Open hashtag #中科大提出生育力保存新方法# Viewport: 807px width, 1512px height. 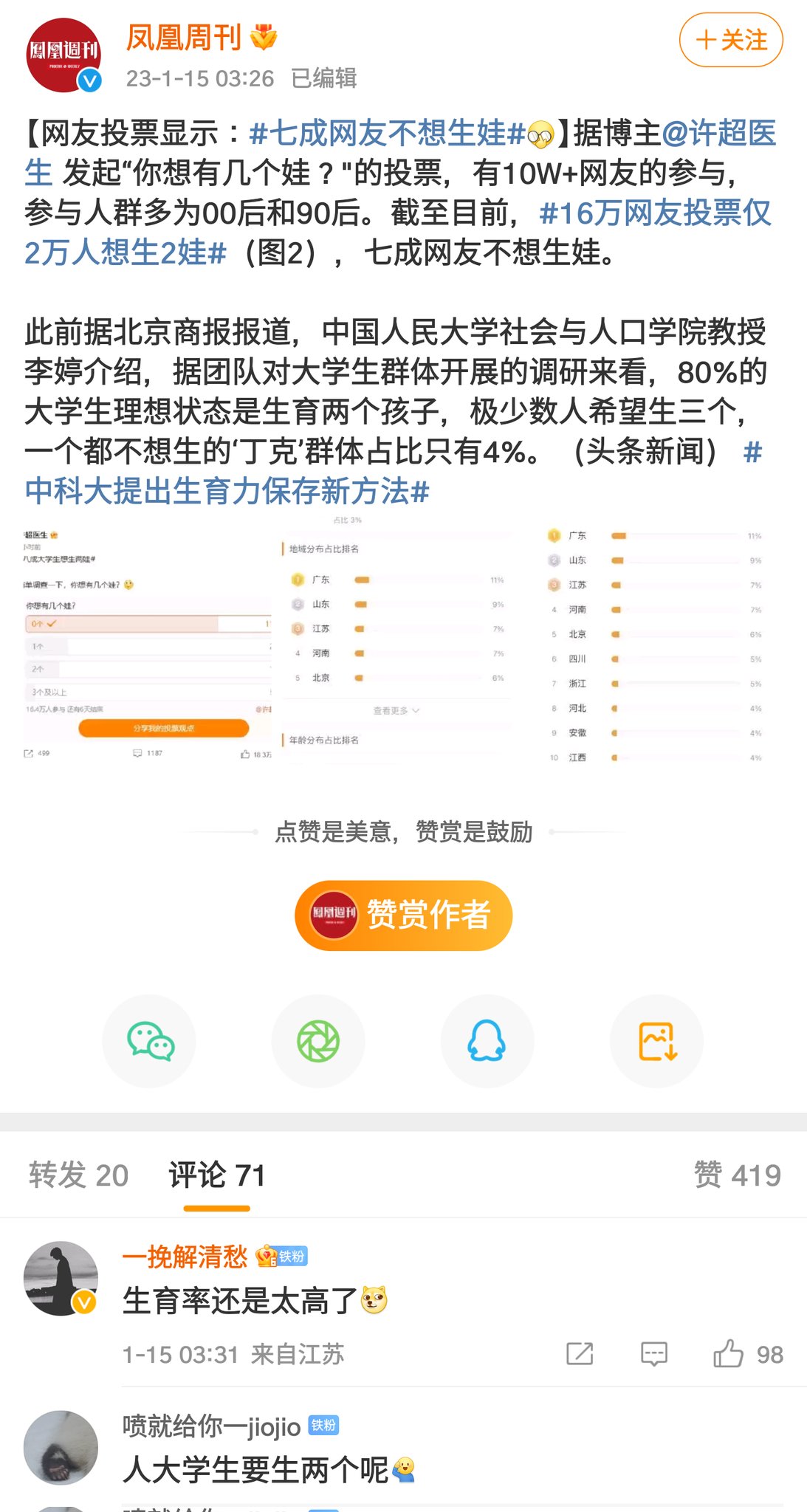coord(227,492)
